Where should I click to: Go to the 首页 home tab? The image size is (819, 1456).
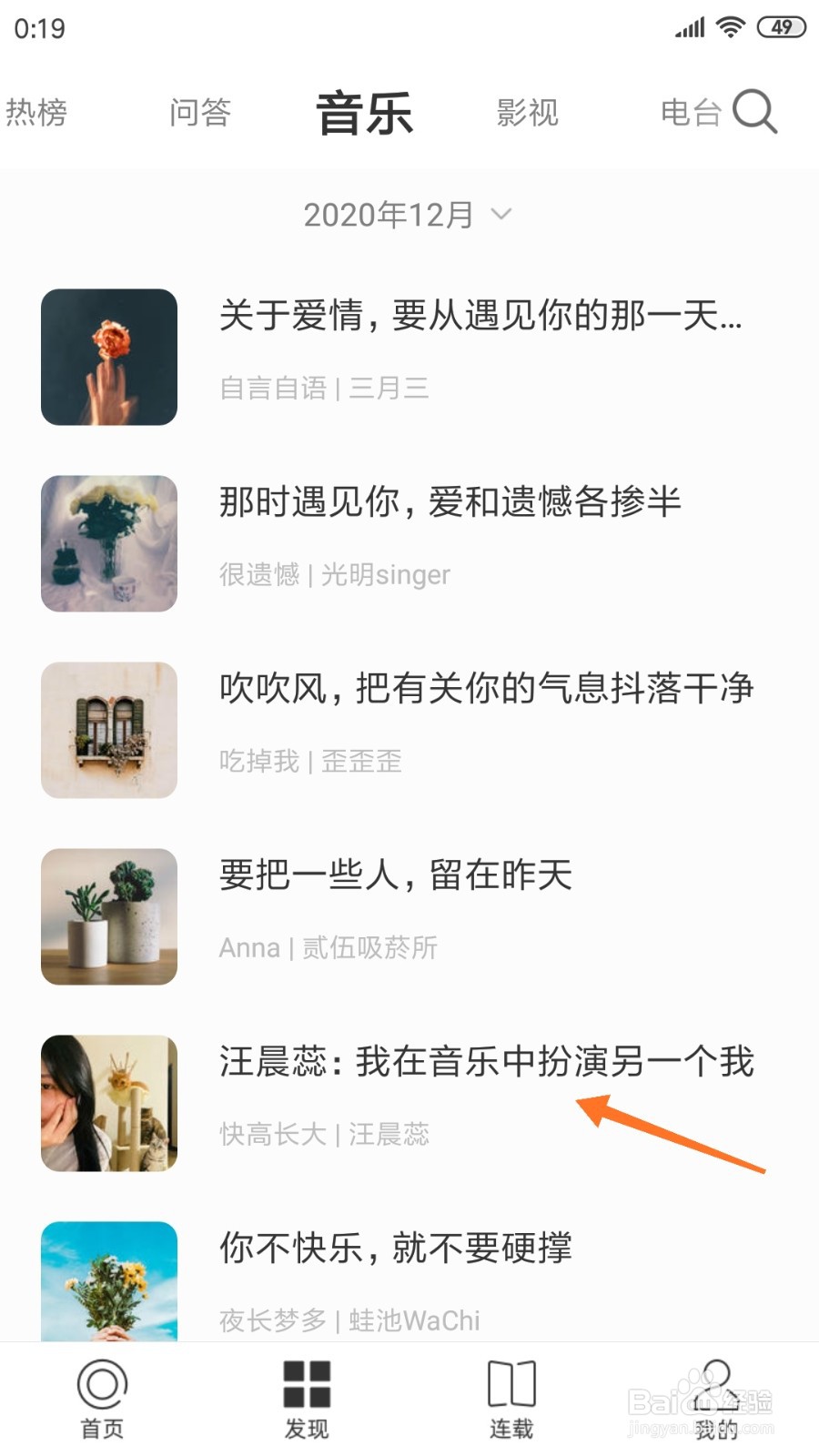(x=102, y=1400)
